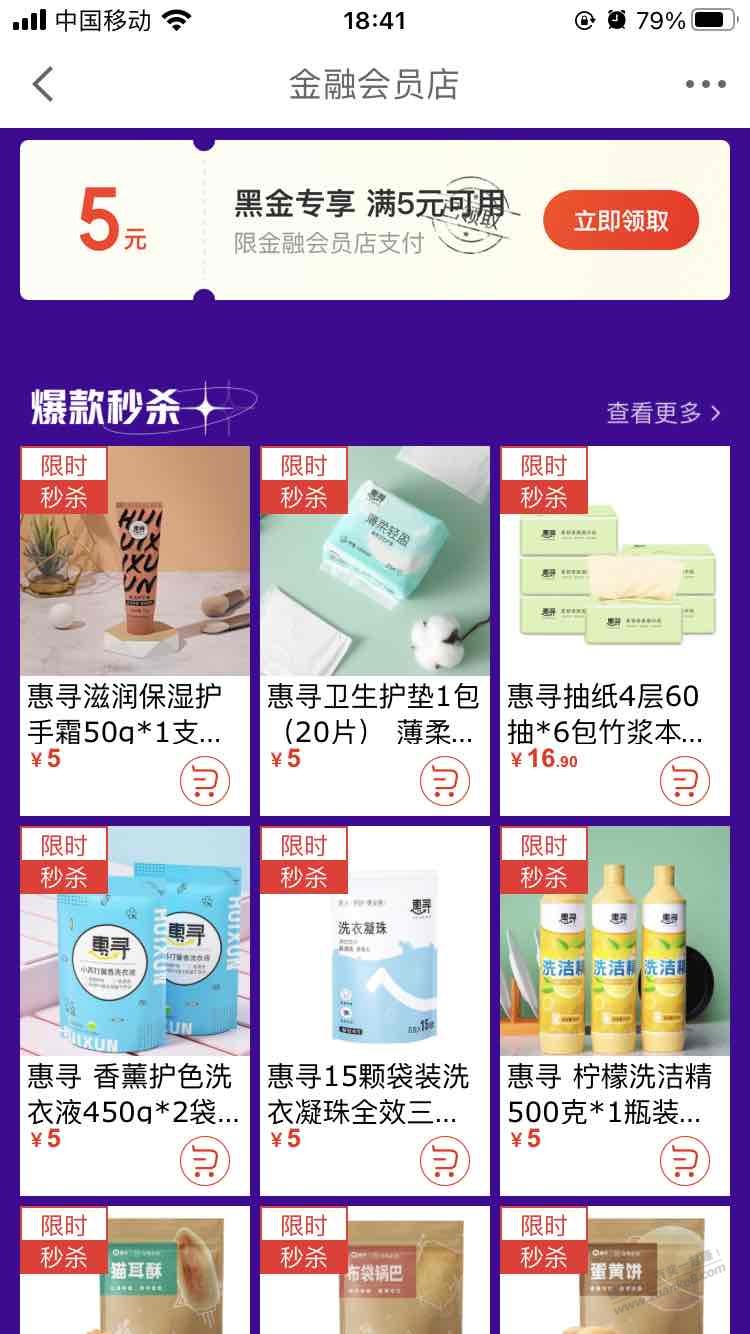
Task: Add 惠寻抽纸 to the cart
Action: 685,781
